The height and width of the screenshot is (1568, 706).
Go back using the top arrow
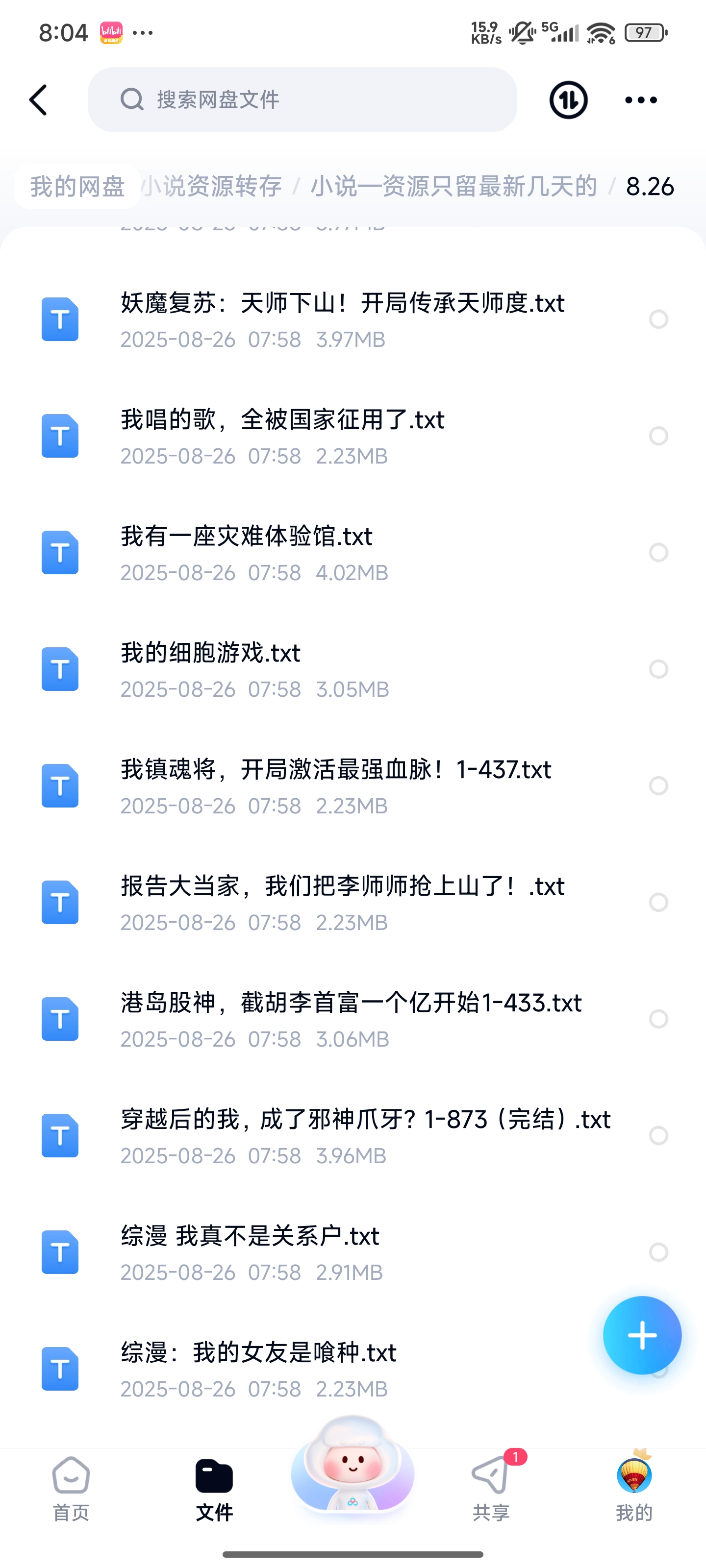(x=38, y=100)
